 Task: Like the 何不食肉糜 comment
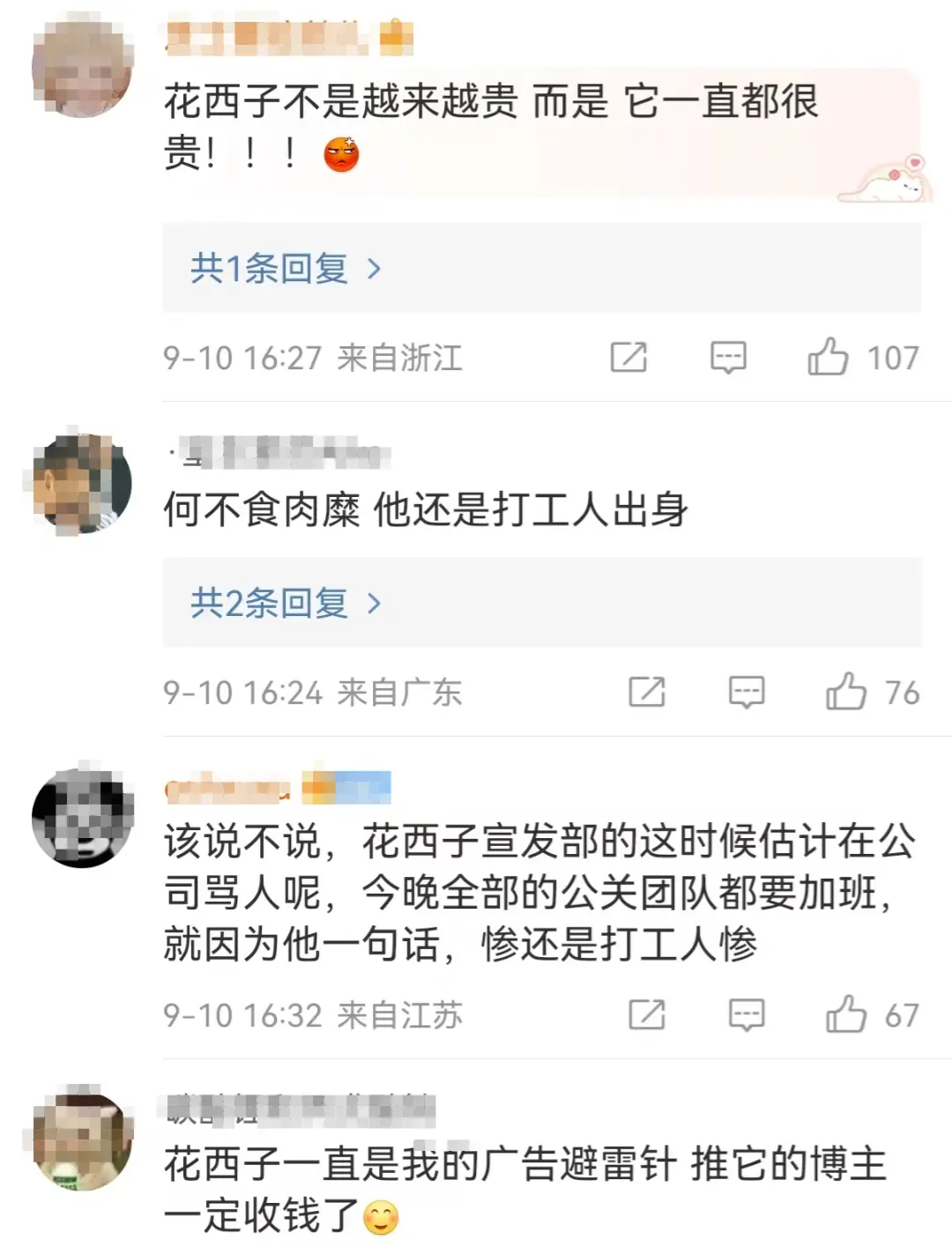845,692
